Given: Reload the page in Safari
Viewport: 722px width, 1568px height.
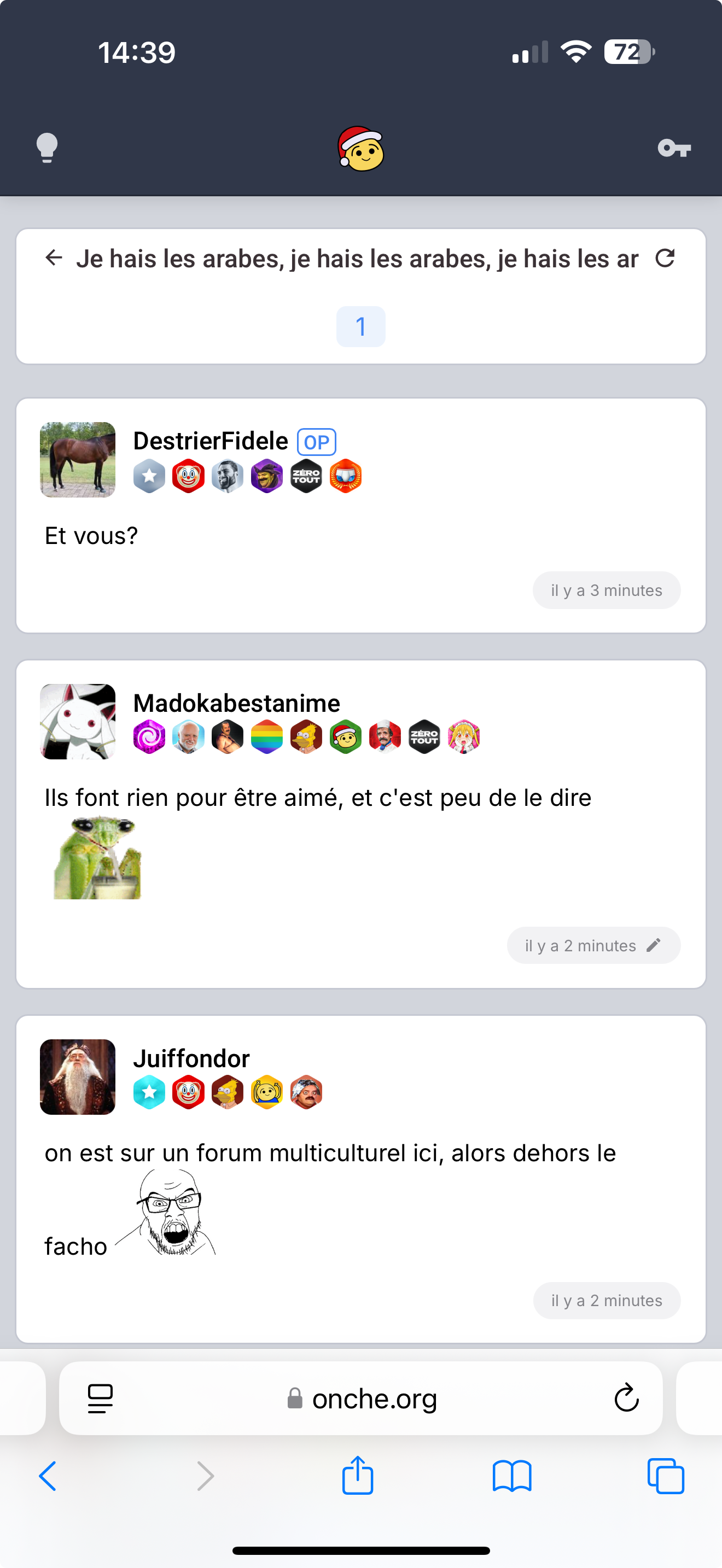Looking at the screenshot, I should coord(626,1397).
